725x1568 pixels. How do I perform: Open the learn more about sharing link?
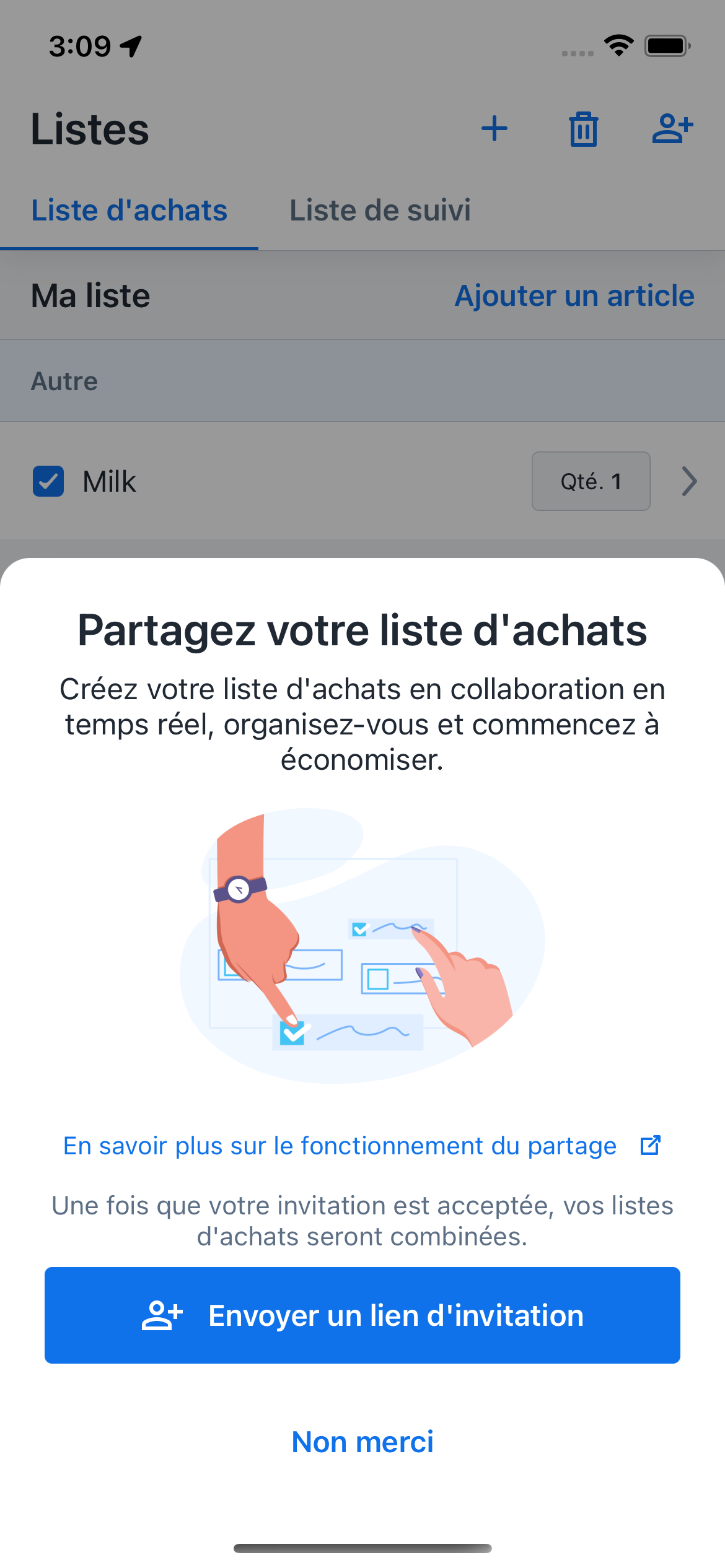tap(362, 1146)
